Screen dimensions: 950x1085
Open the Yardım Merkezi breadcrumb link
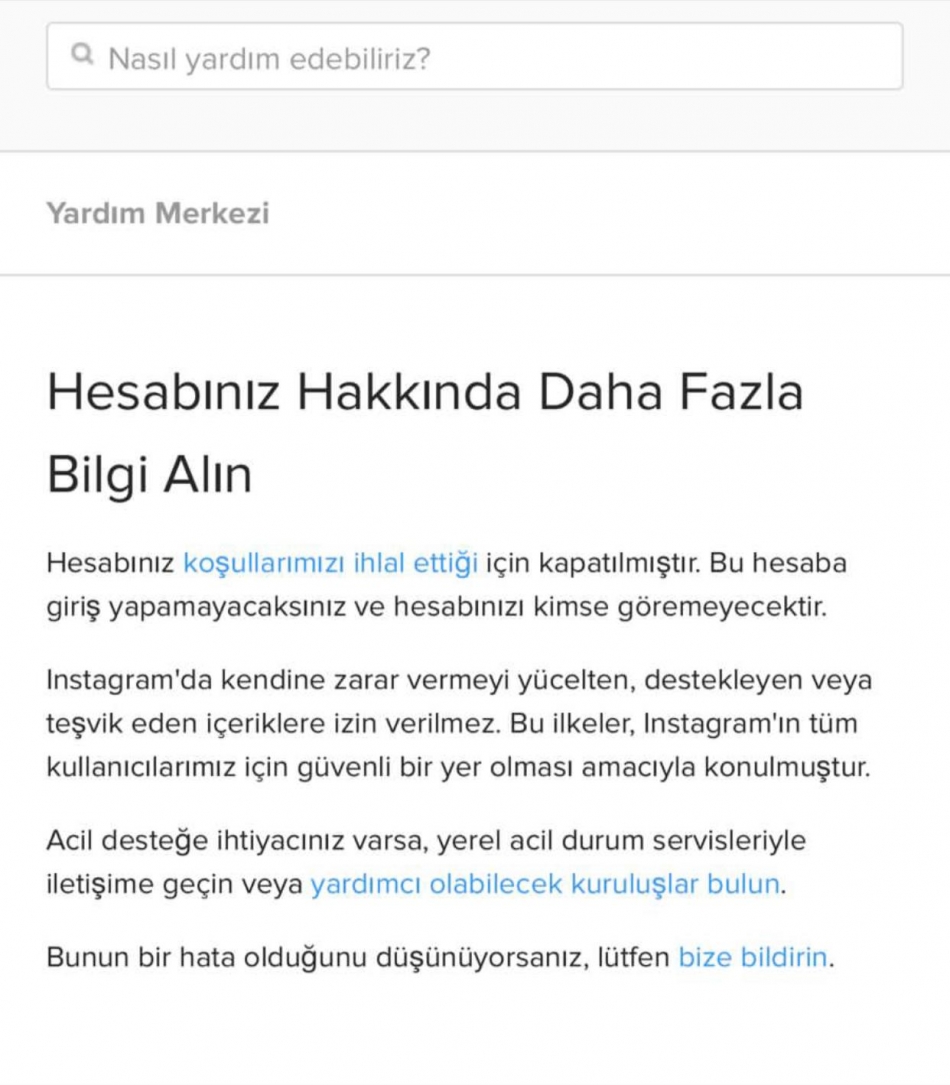tap(158, 213)
